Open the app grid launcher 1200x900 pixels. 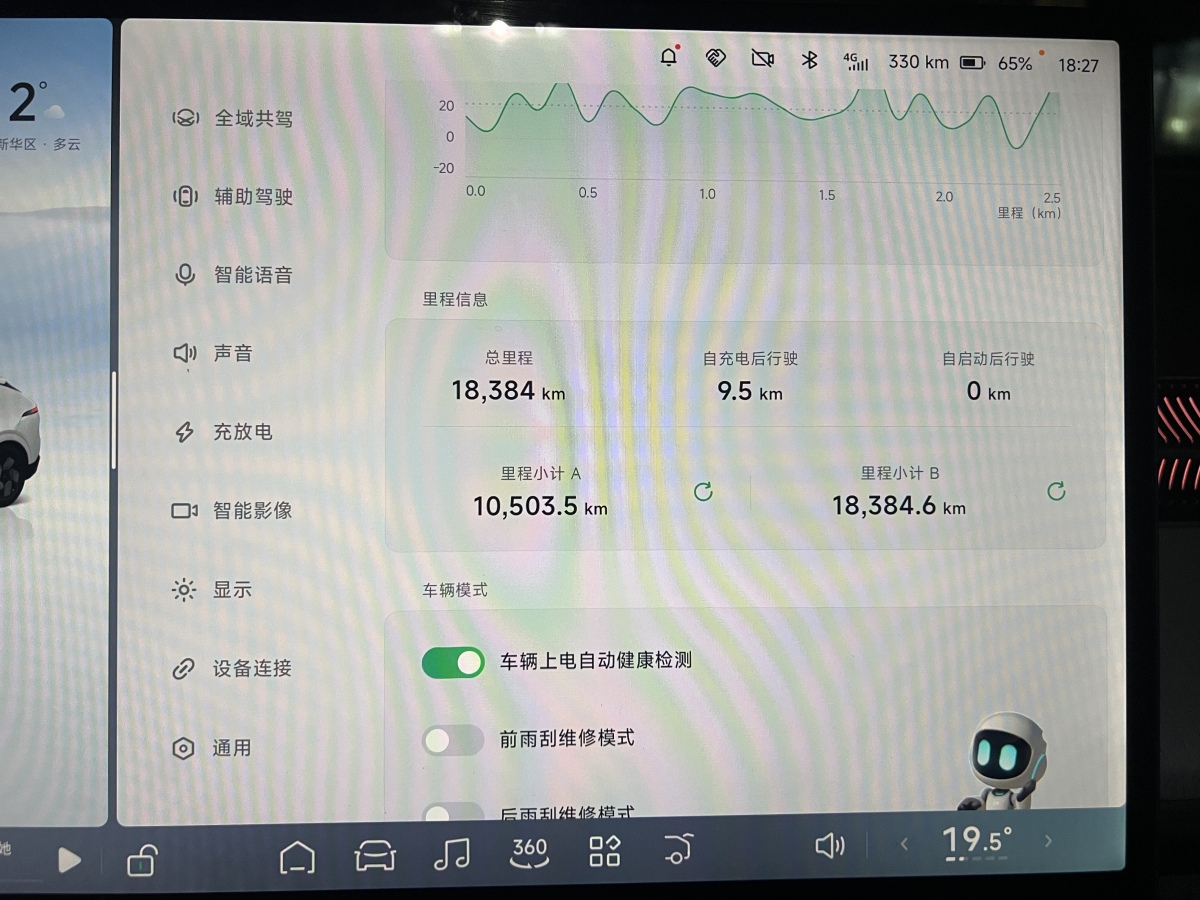pyautogui.click(x=605, y=851)
